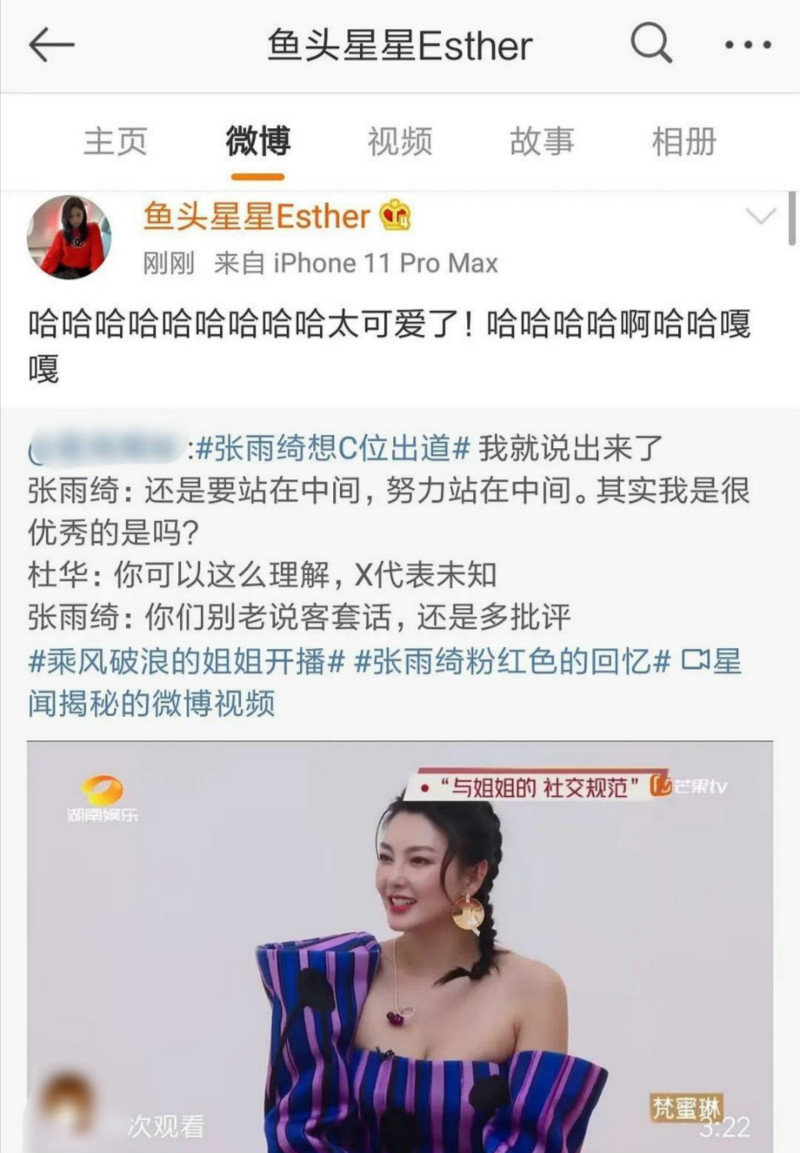800x1153 pixels.
Task: Open 鱼头星星Esther username on the post
Action: (x=257, y=215)
